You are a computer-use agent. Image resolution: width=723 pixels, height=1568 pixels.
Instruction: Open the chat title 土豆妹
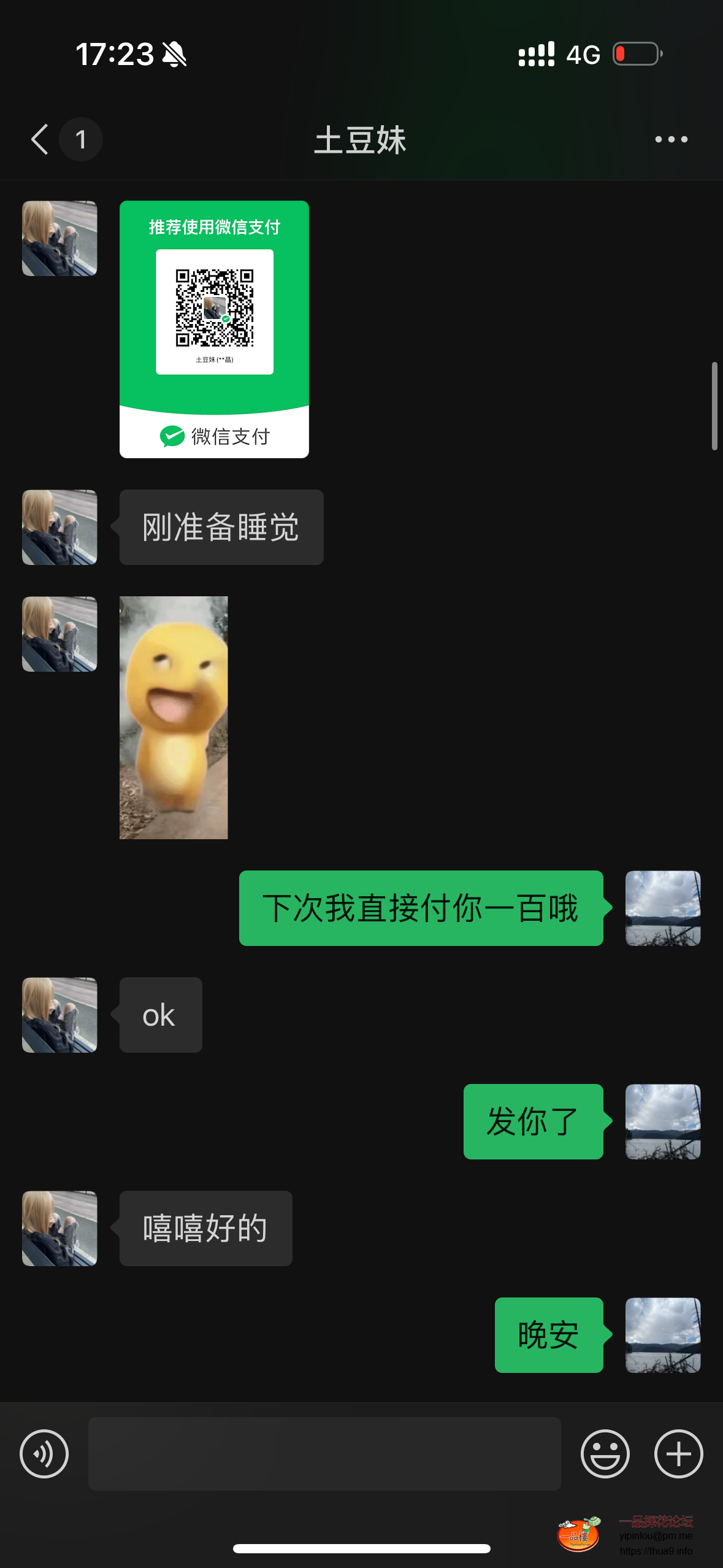(x=361, y=140)
